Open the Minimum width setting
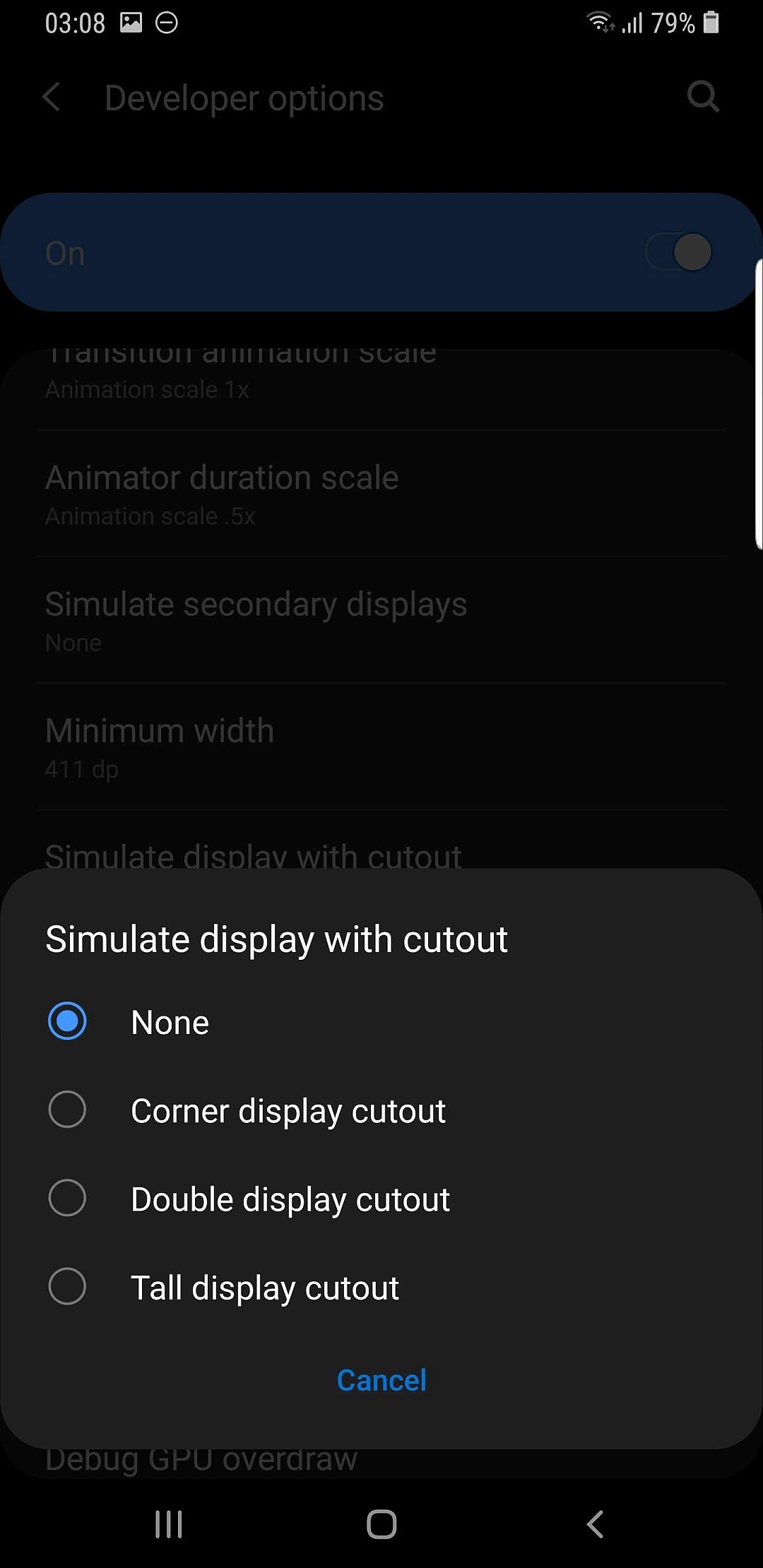763x1568 pixels. (x=160, y=747)
